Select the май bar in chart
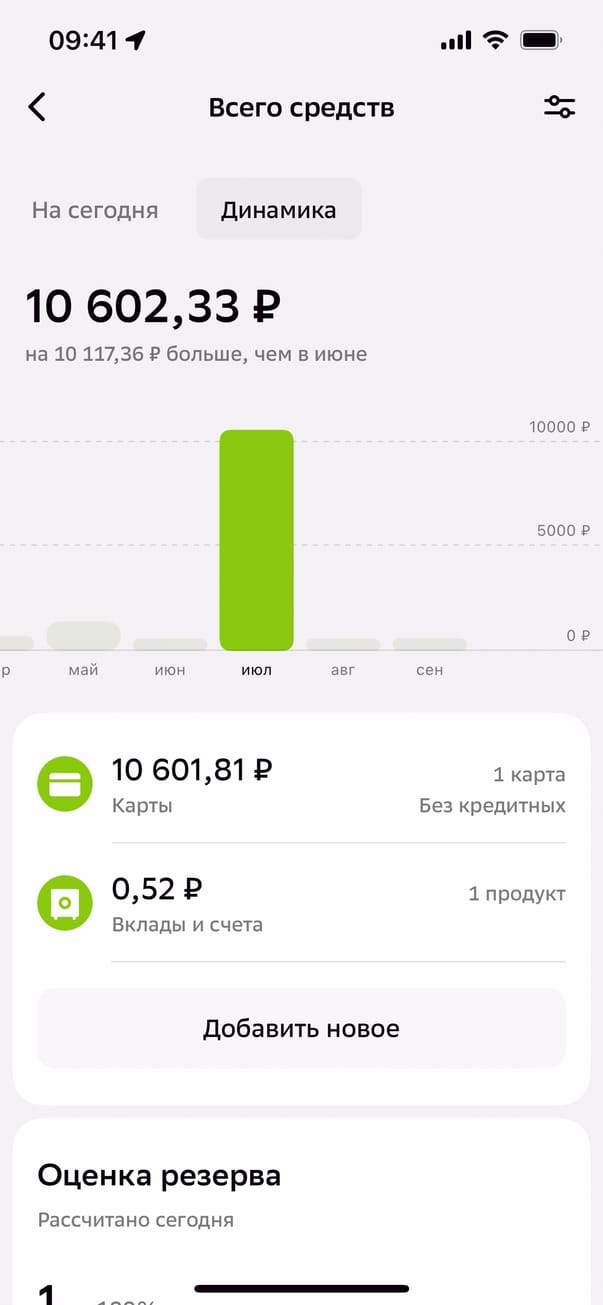603x1305 pixels. click(83, 635)
